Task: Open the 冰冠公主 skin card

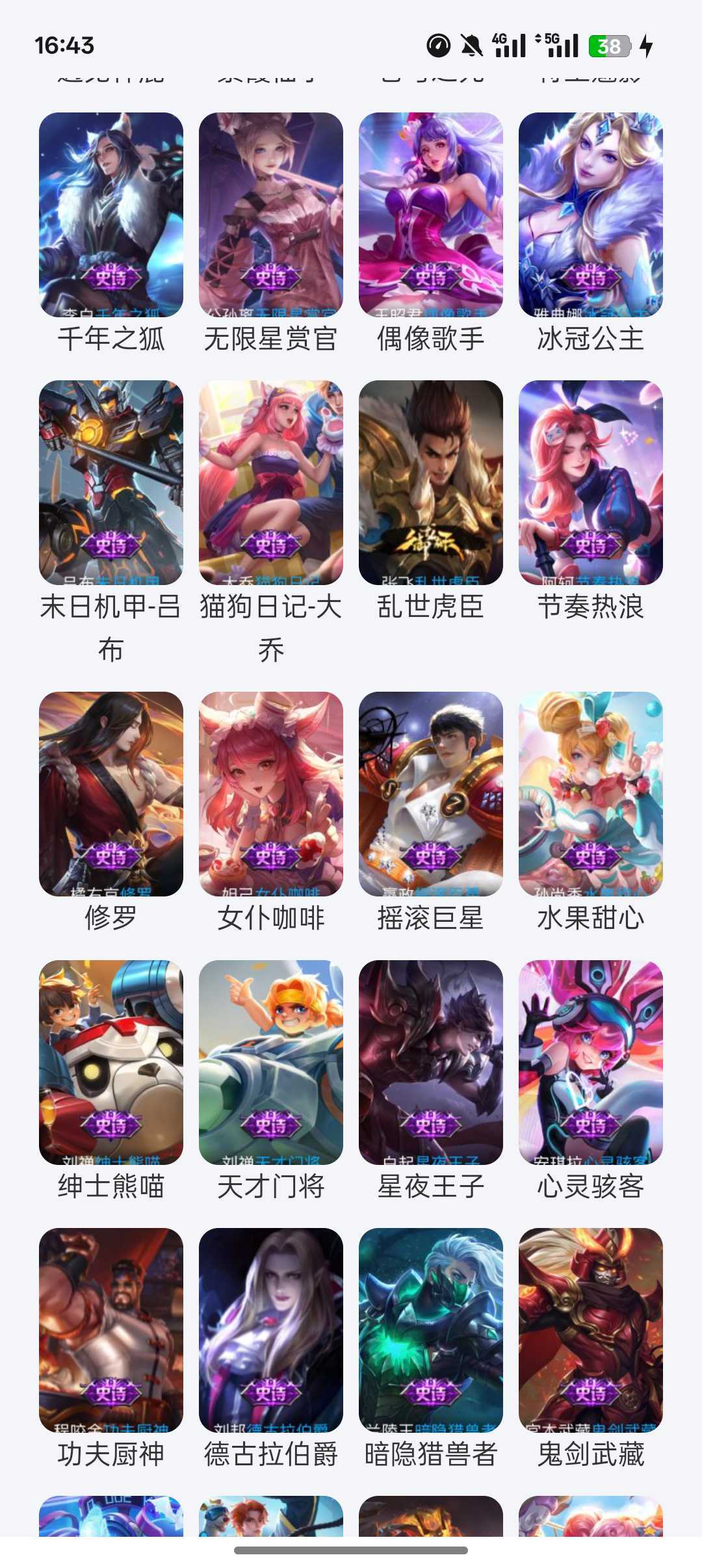Action: (x=591, y=215)
